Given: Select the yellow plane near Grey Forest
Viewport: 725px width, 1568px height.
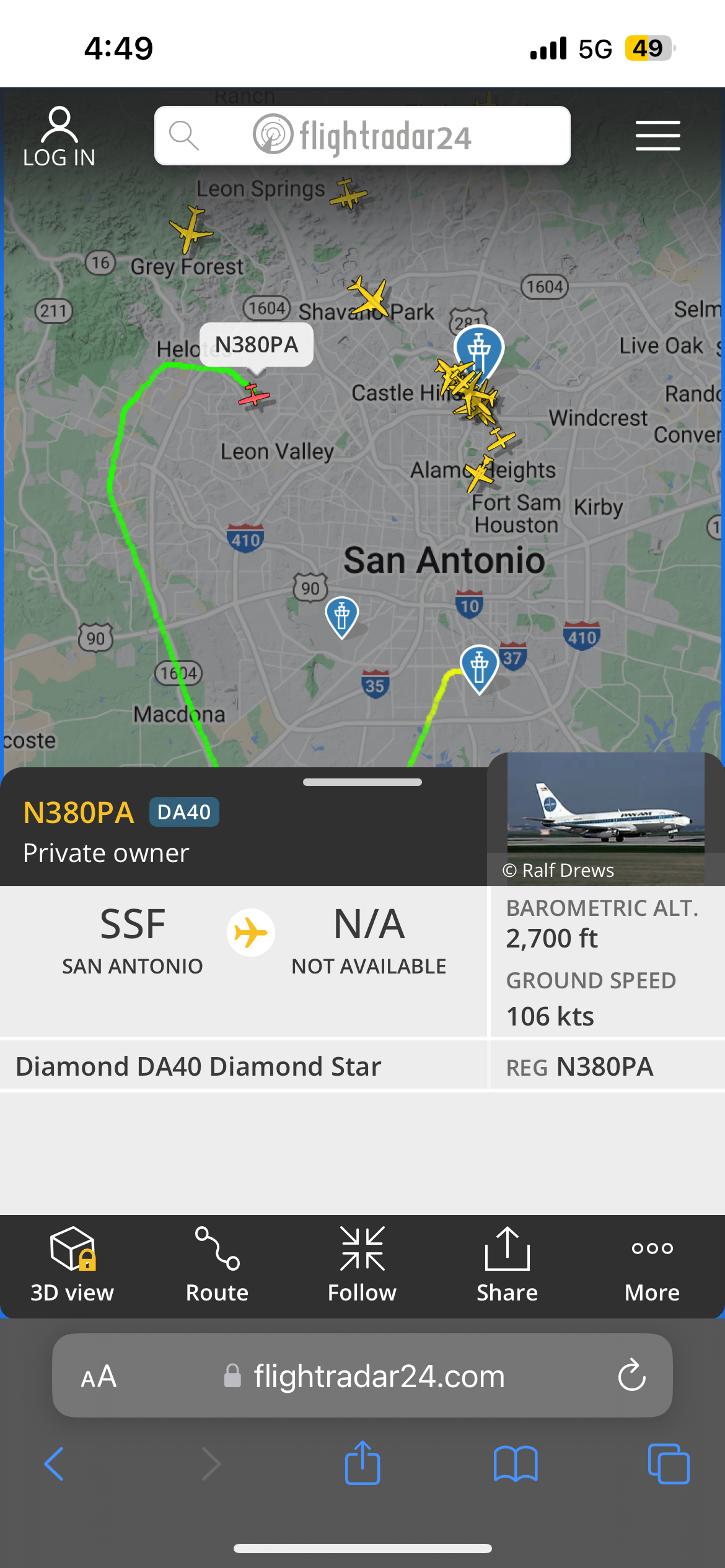Looking at the screenshot, I should [x=191, y=230].
